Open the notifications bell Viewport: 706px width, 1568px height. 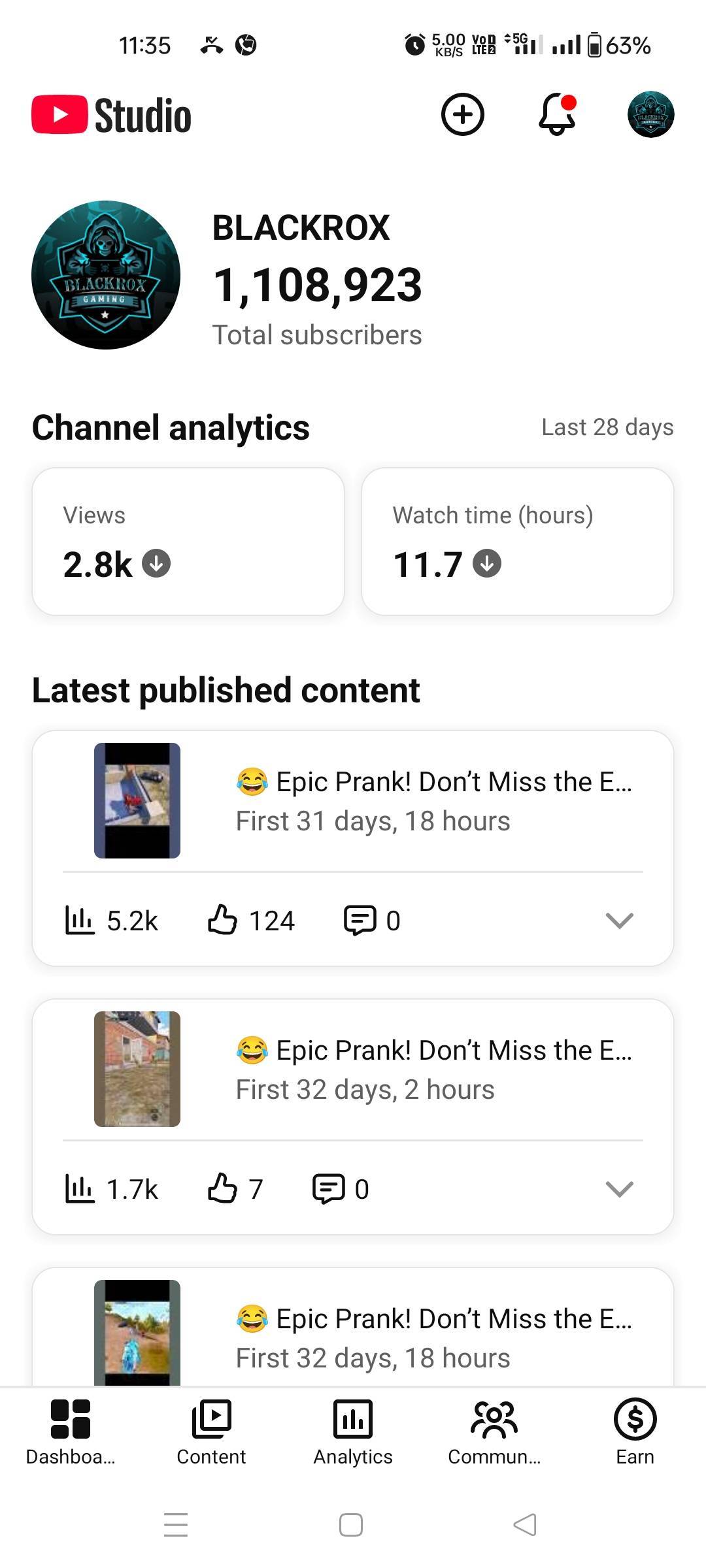pyautogui.click(x=557, y=115)
